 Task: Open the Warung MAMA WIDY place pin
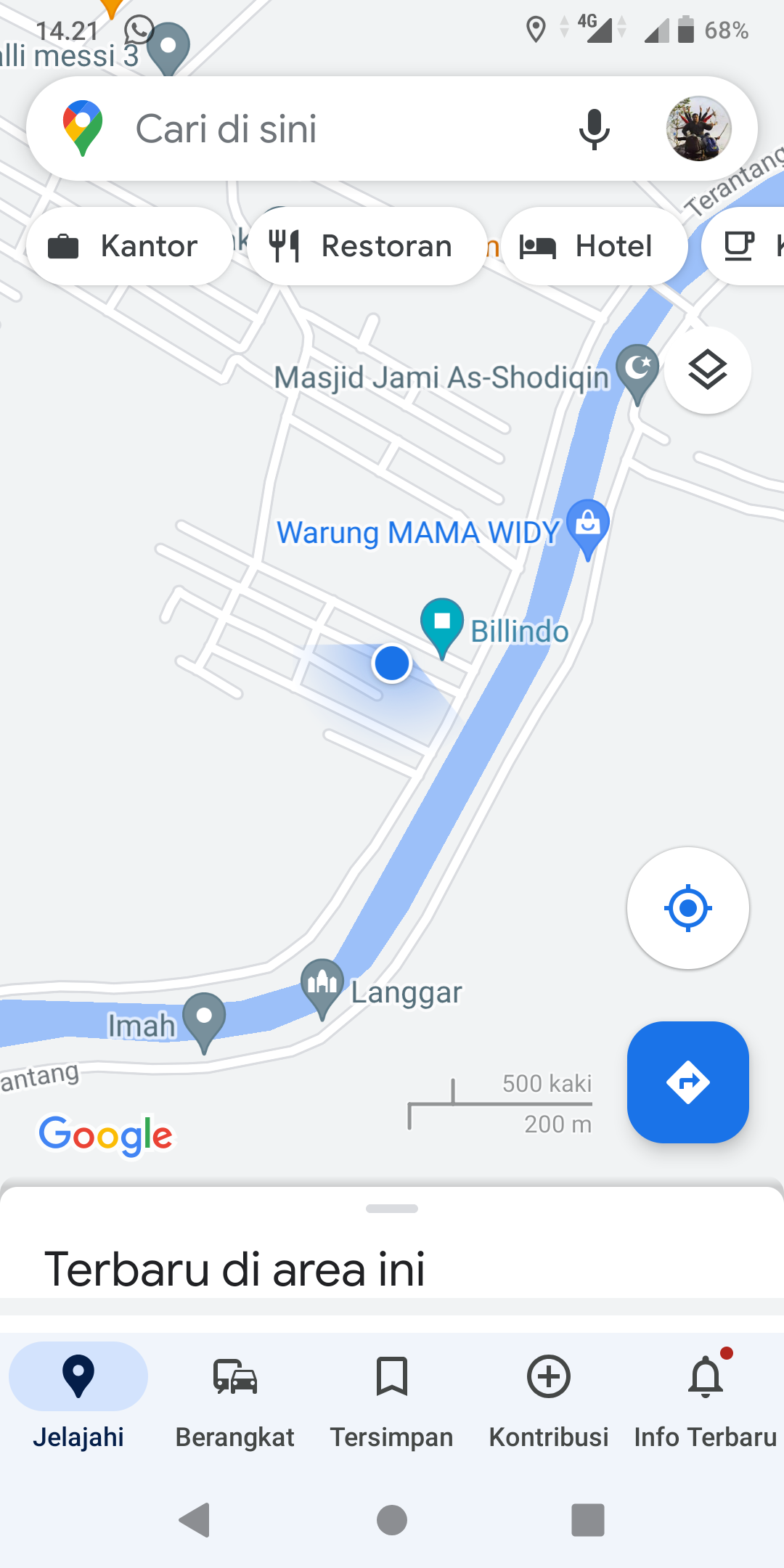[x=587, y=524]
